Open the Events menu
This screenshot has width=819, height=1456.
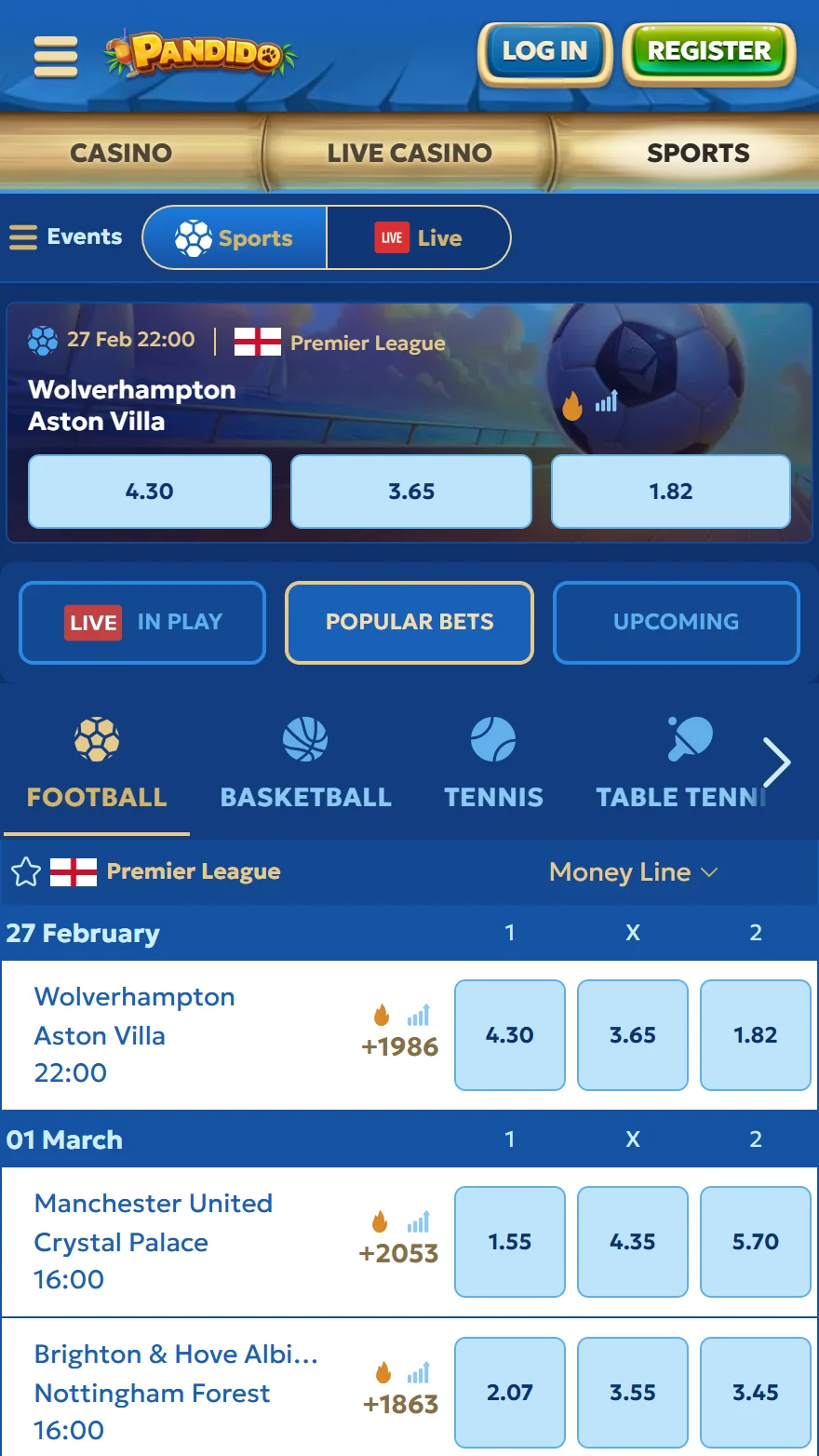(66, 237)
